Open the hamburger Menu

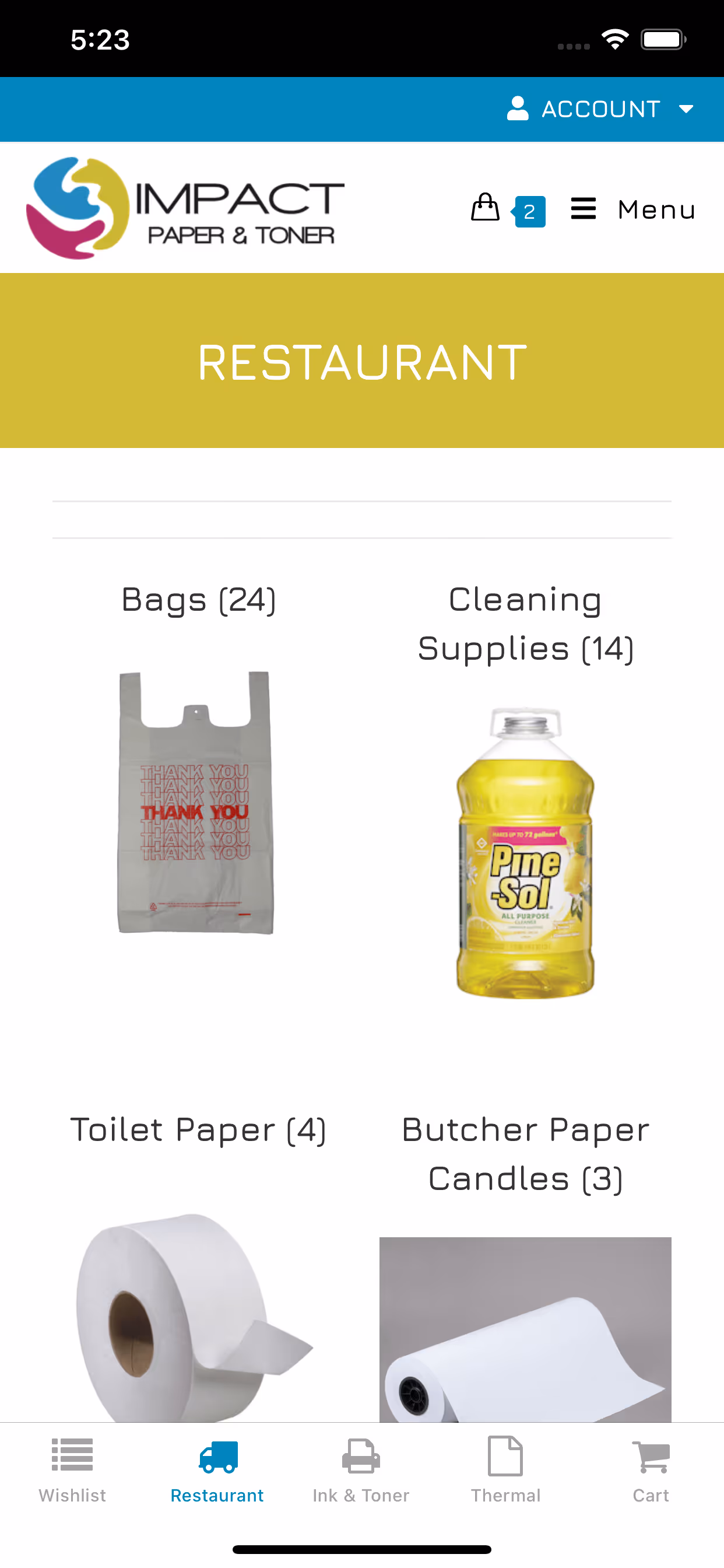point(632,209)
